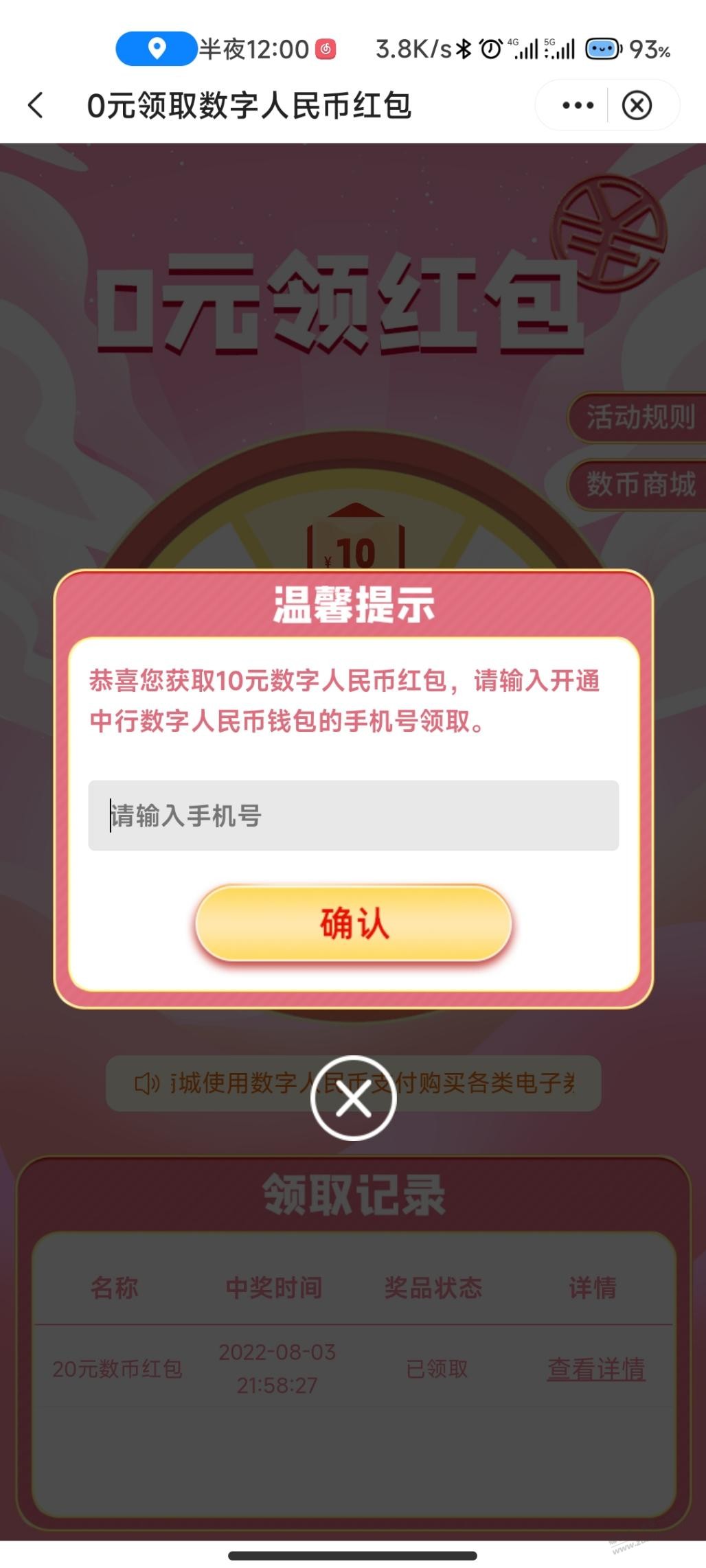Viewport: 706px width, 1568px height.
Task: Confirm with the 确认 button
Action: point(353,923)
